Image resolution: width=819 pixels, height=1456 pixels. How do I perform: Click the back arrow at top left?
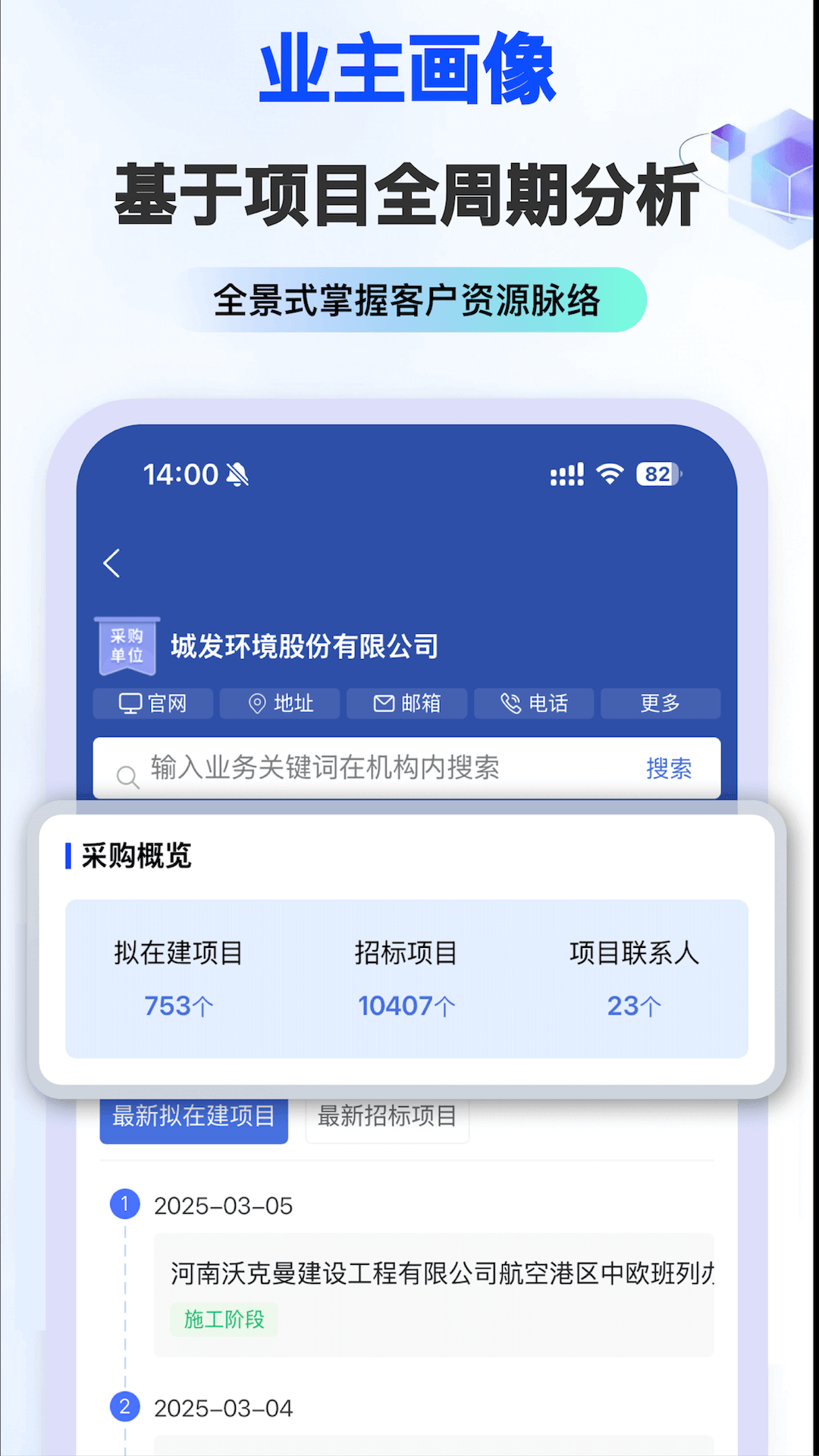tap(112, 564)
